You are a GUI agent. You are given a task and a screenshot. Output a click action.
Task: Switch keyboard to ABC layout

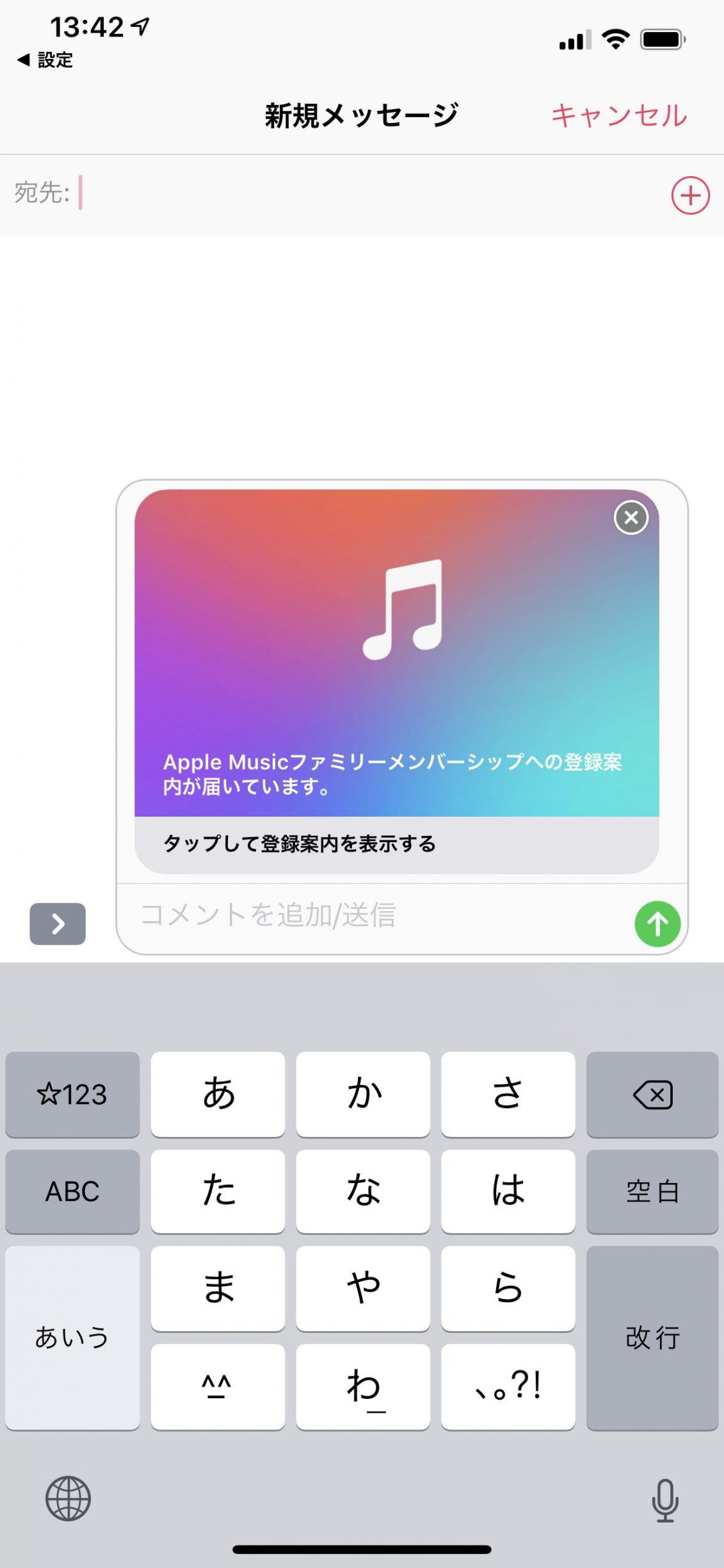[72, 1191]
